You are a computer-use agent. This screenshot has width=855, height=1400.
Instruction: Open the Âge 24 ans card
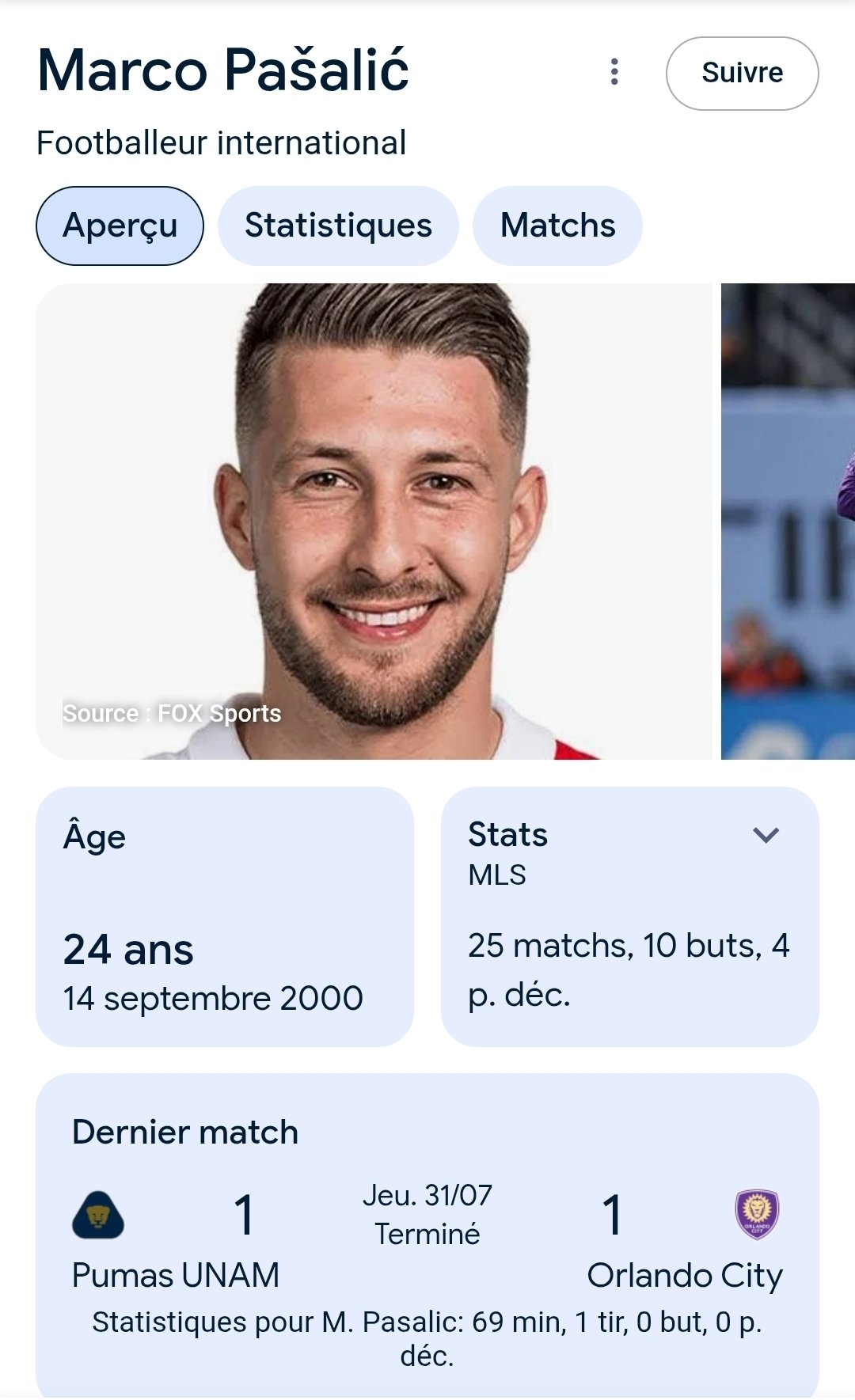tap(224, 916)
